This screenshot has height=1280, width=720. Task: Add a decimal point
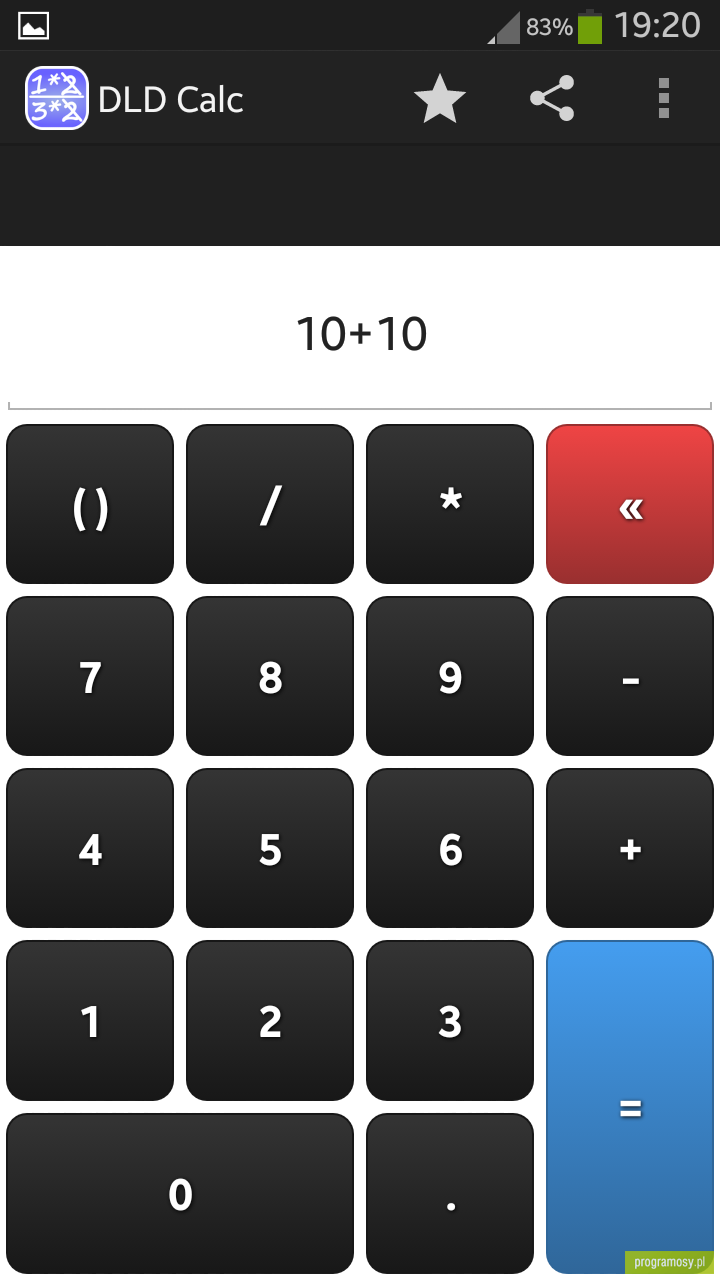coord(450,1193)
